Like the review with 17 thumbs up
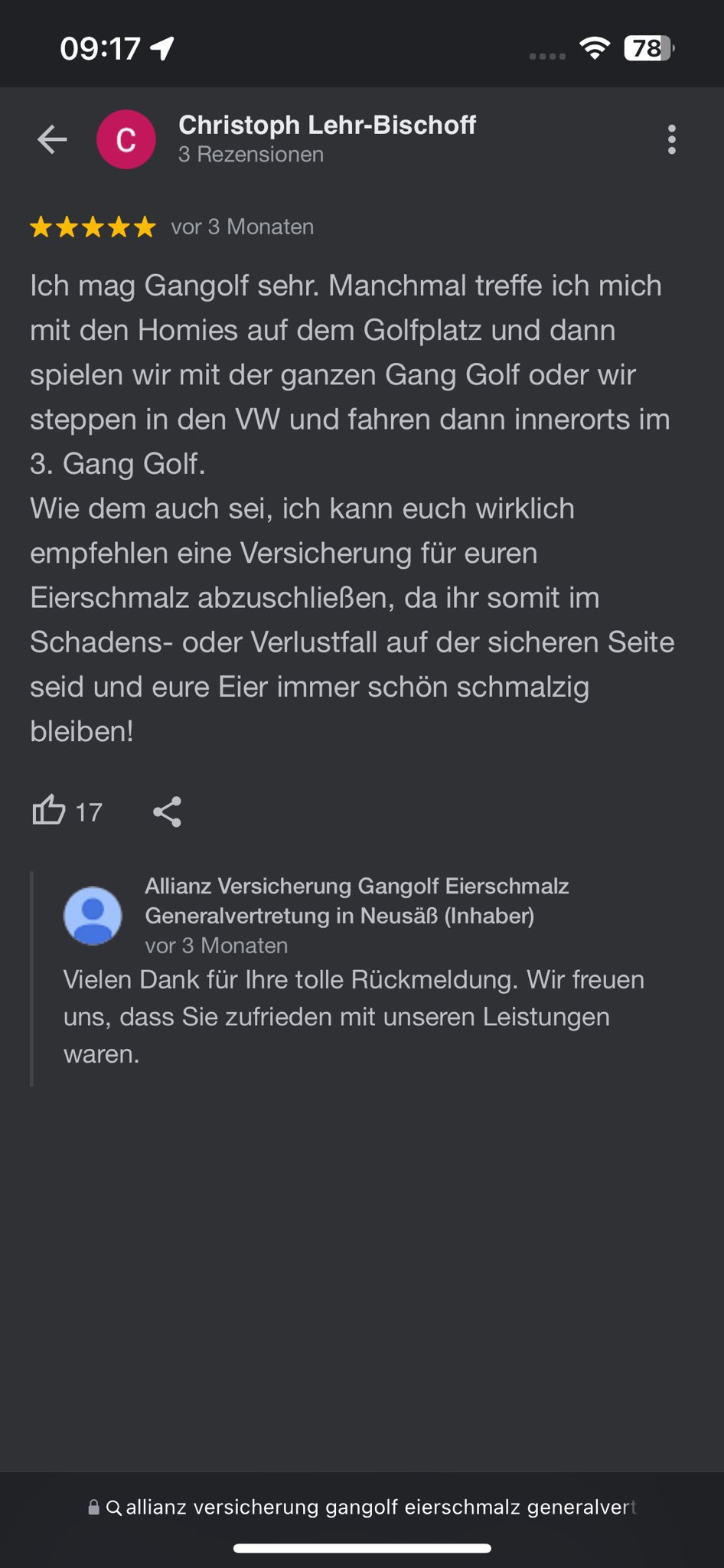This screenshot has width=724, height=1568. (x=49, y=811)
